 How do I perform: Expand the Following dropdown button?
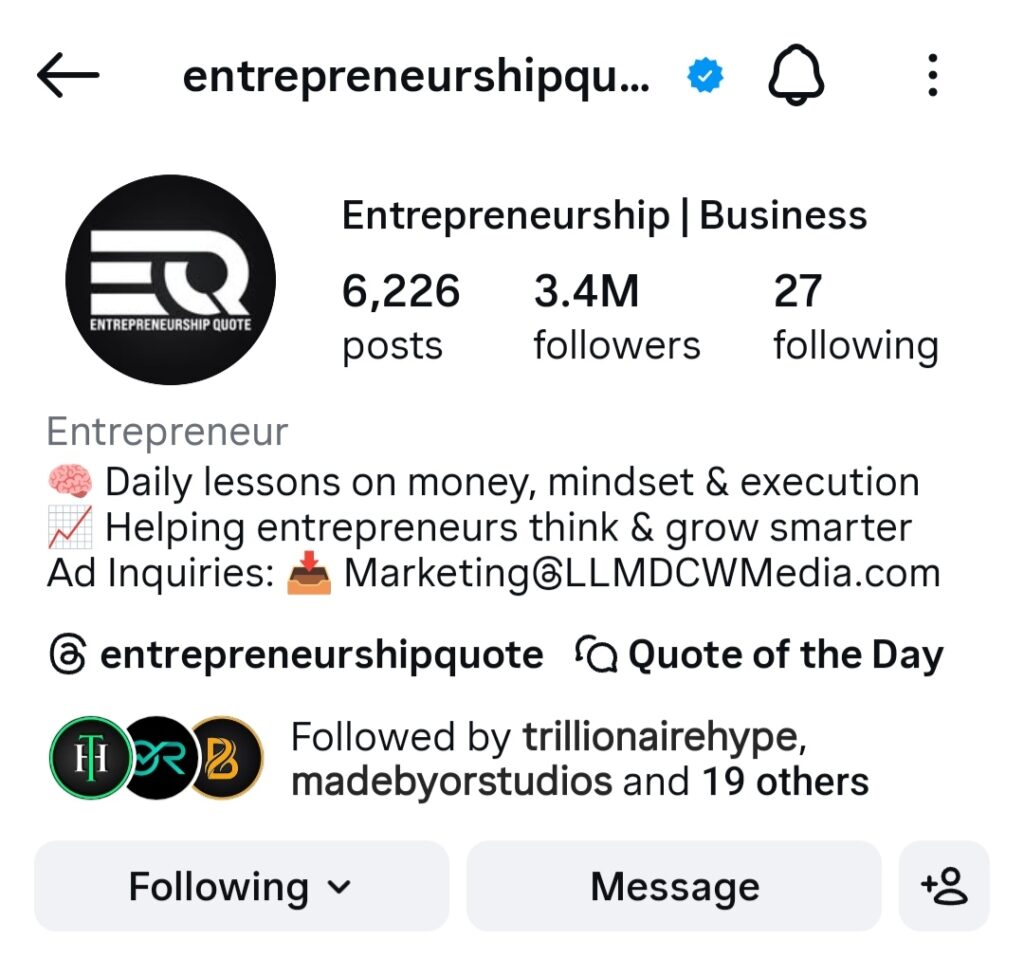[x=241, y=886]
